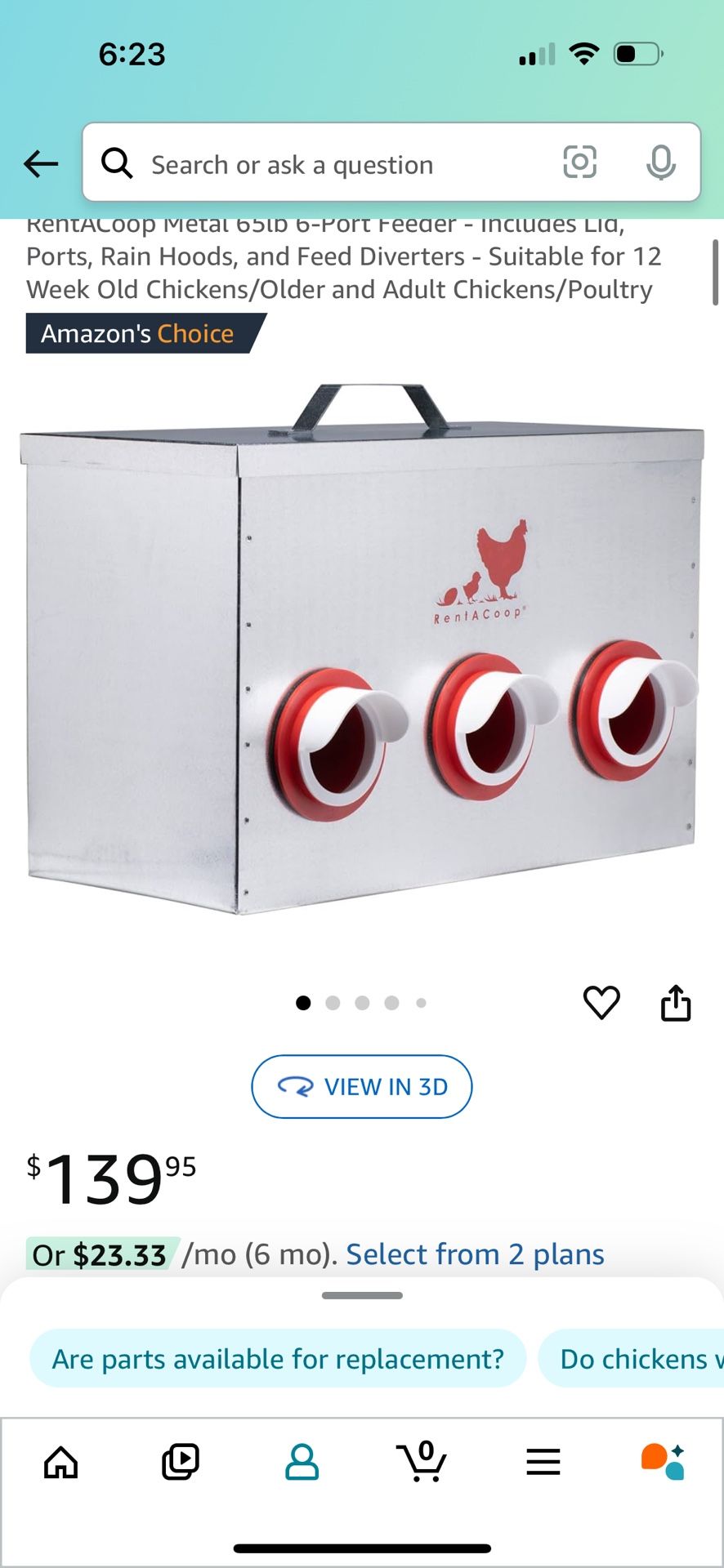Go to the Home tab

(x=61, y=1462)
